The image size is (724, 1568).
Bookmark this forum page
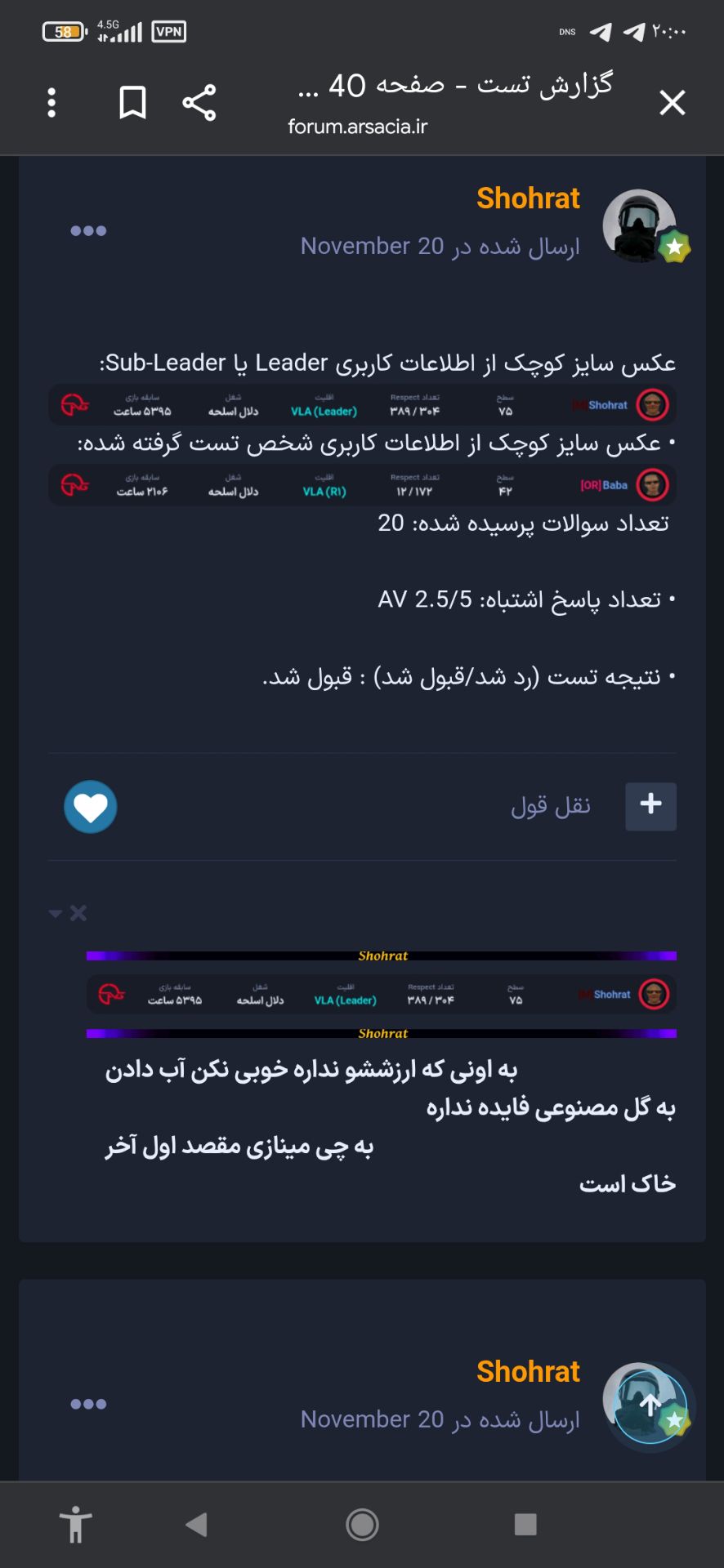(x=132, y=103)
